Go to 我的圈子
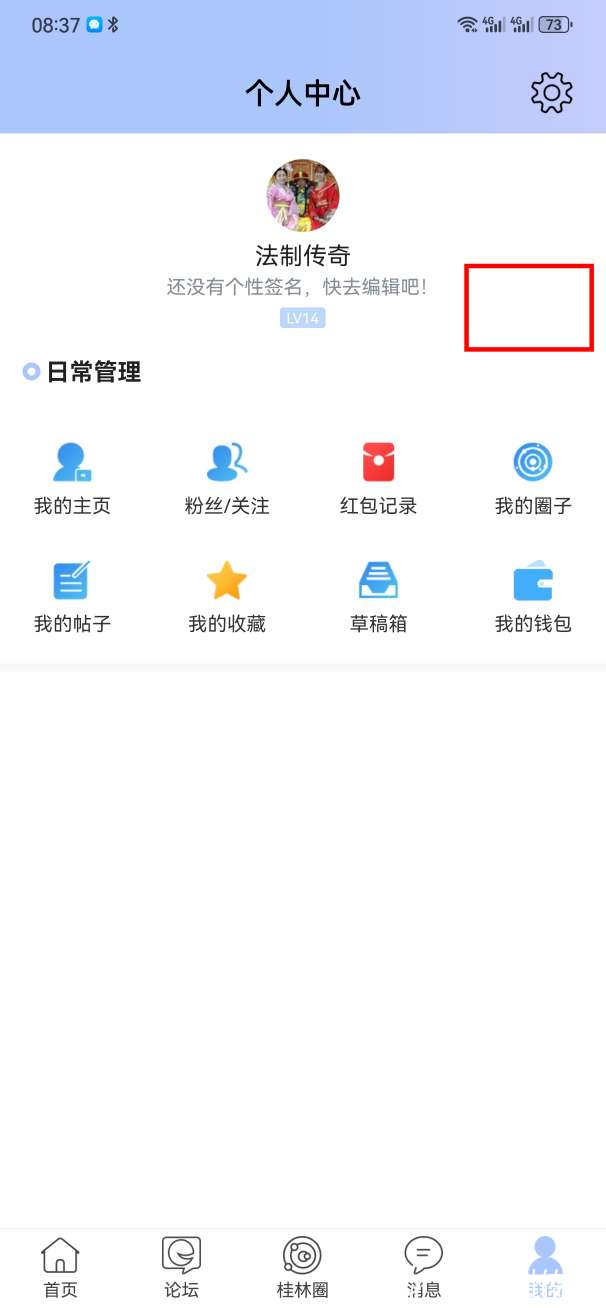This screenshot has width=606, height=1308. tap(533, 479)
